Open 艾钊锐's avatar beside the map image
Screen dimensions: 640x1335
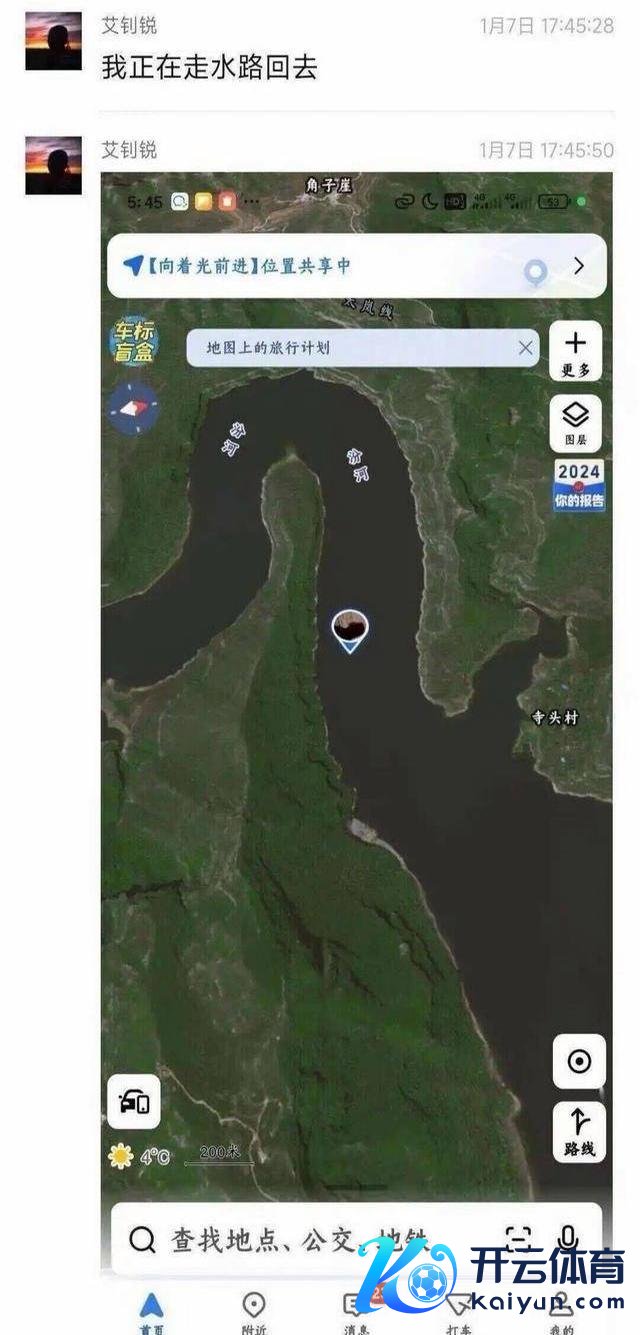(x=53, y=165)
